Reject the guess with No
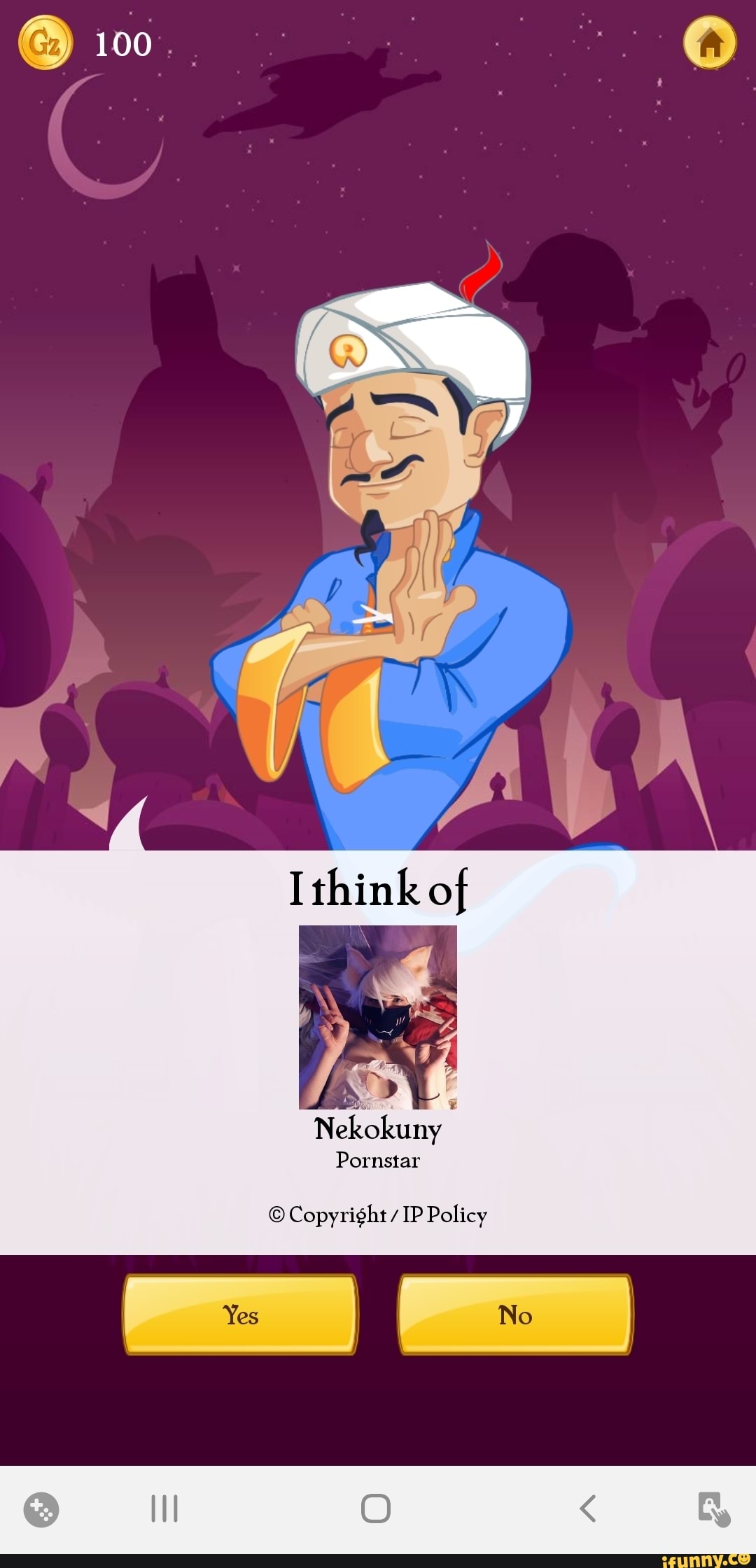The height and width of the screenshot is (1568, 756). [515, 1315]
